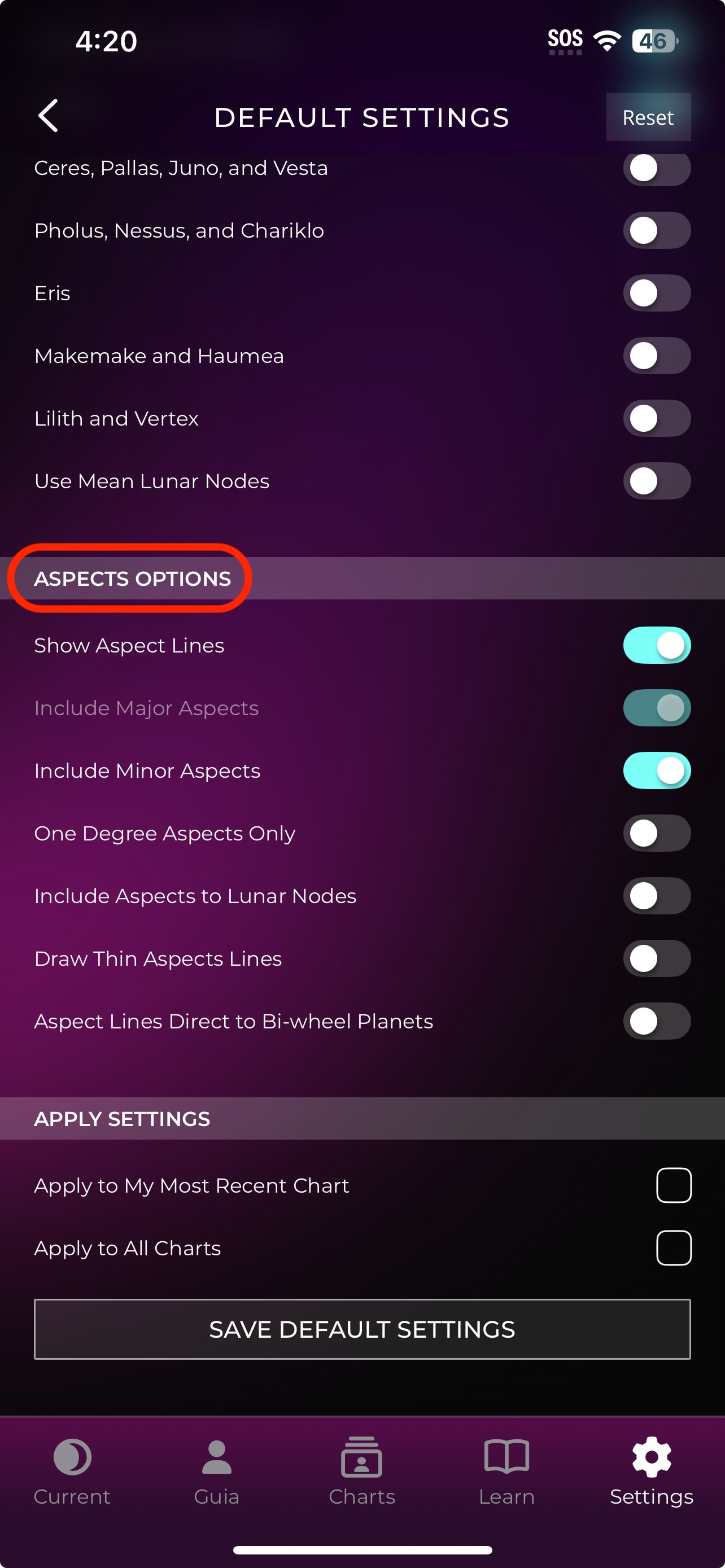Viewport: 725px width, 1568px height.
Task: Switch to the Current tab
Action: pyautogui.click(x=72, y=1472)
